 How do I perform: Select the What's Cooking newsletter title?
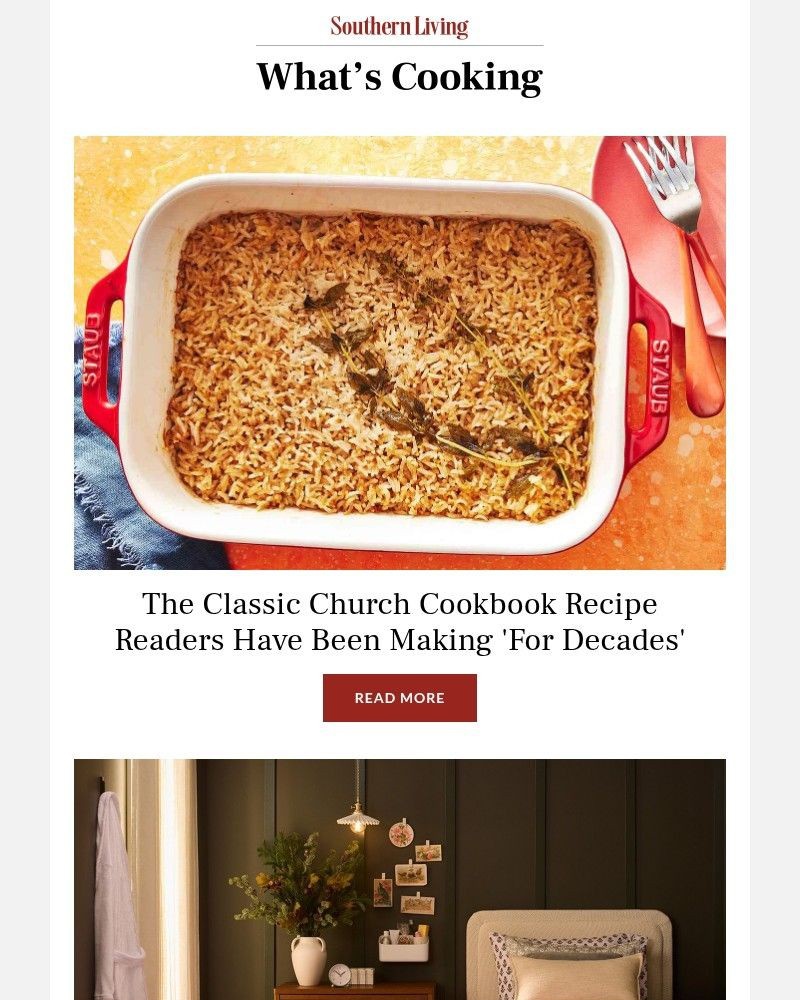click(400, 76)
